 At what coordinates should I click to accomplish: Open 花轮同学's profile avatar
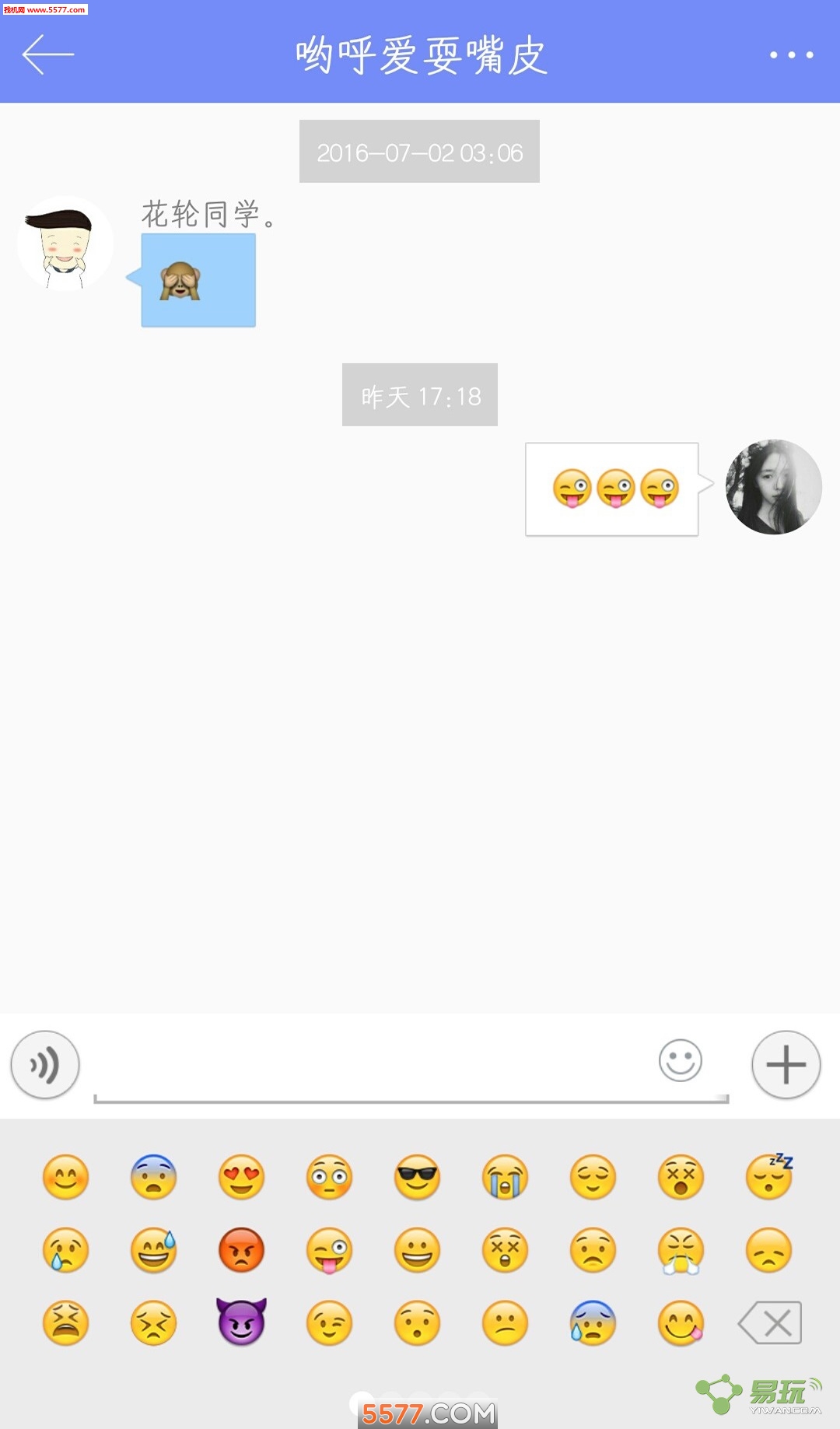pos(65,244)
